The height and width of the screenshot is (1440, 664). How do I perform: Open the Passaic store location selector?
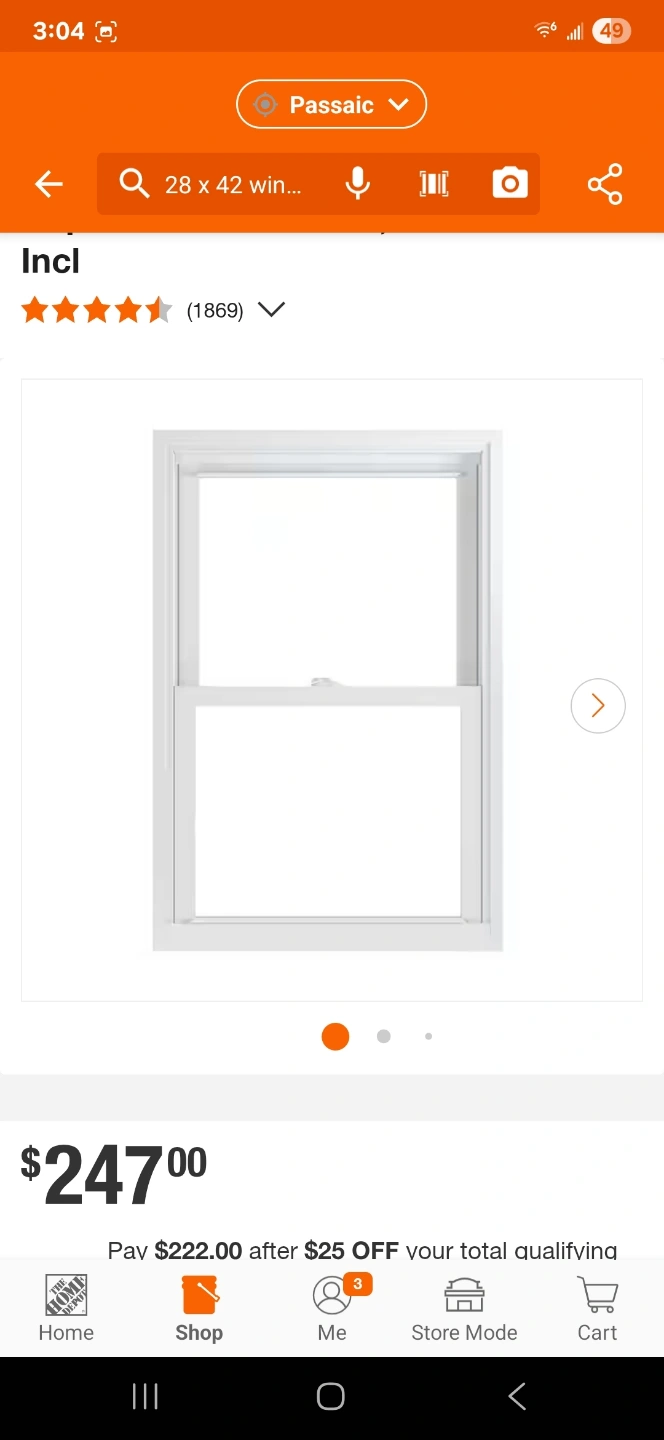[x=331, y=105]
